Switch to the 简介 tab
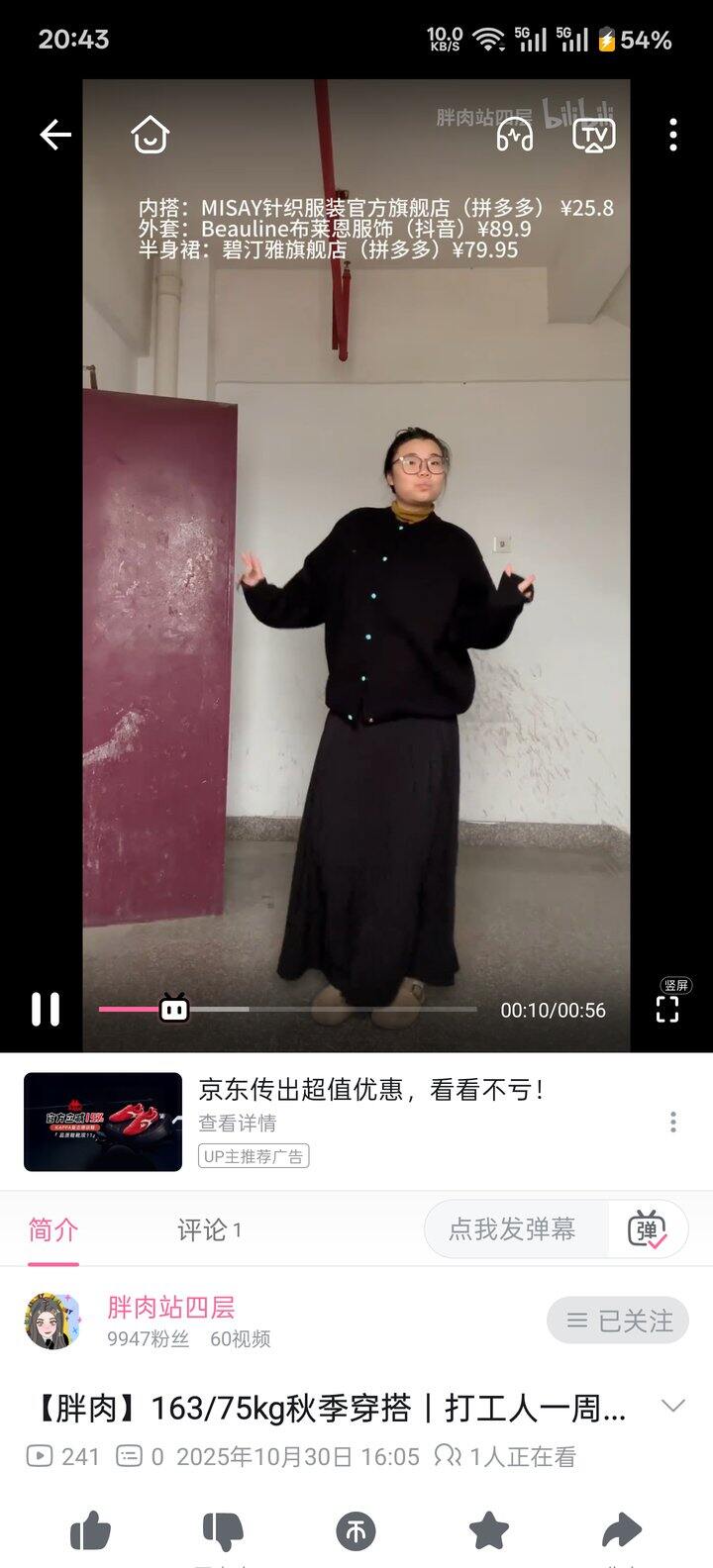 click(52, 1229)
